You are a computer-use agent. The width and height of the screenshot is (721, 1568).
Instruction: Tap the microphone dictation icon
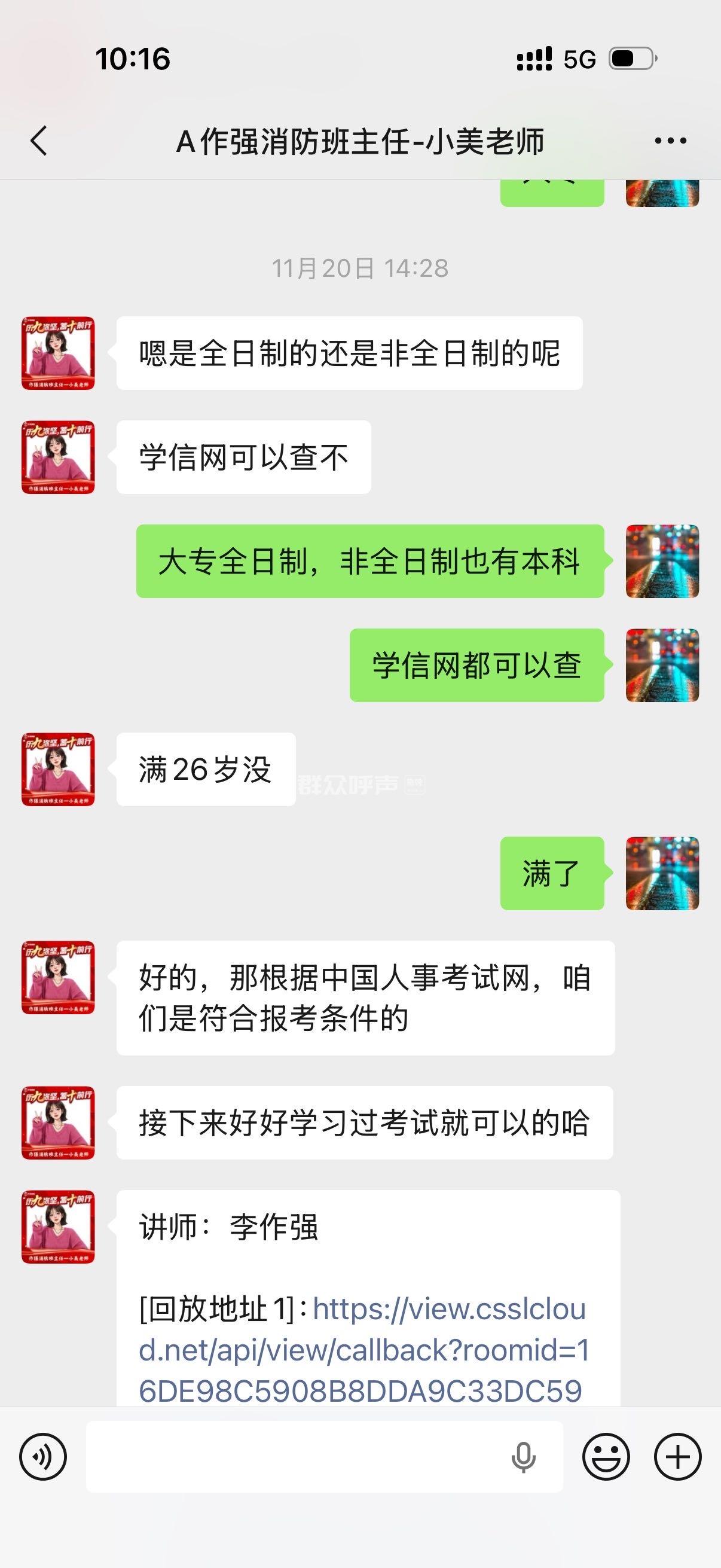pyautogui.click(x=523, y=1457)
